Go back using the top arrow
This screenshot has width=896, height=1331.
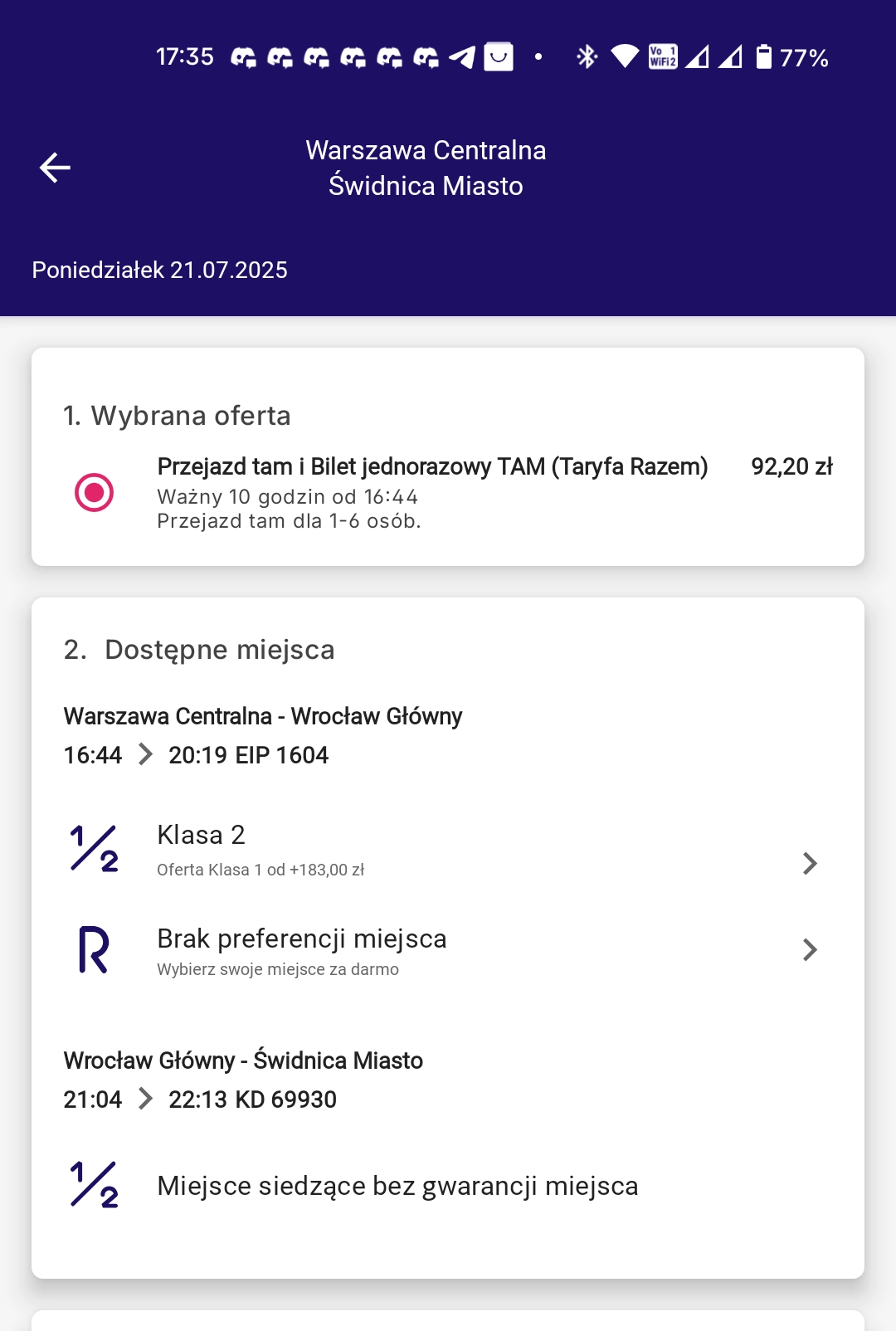(55, 168)
